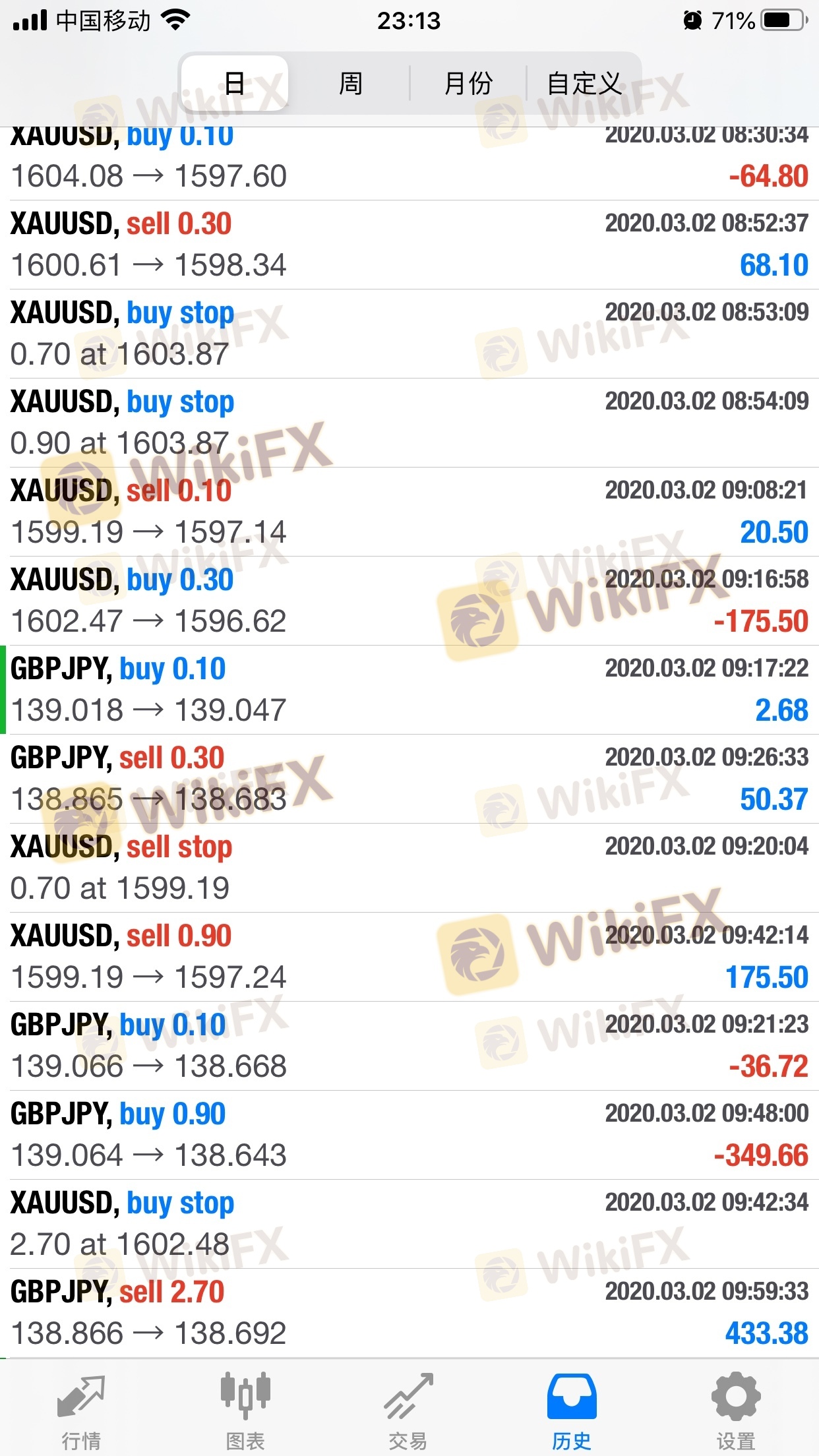Open XAUUSD buy stop 2.70 at 1602.48 order
The height and width of the screenshot is (1456, 819).
409,1224
